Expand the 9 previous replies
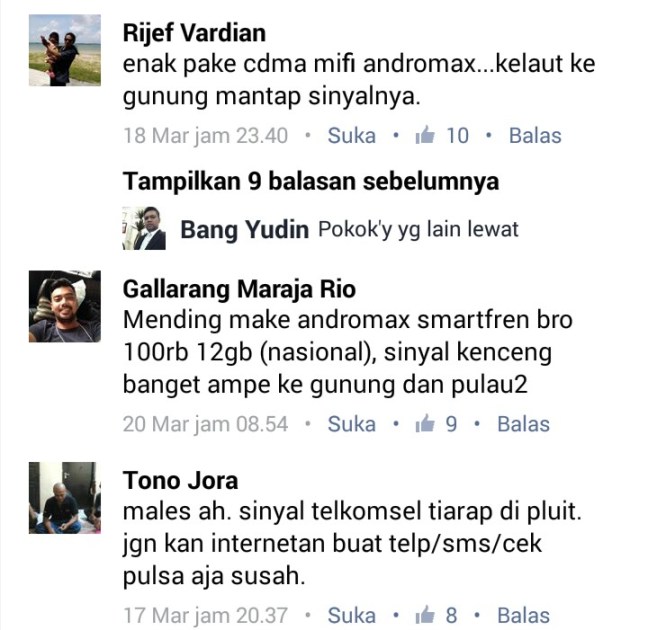Image resolution: width=648 pixels, height=630 pixels. [311, 182]
